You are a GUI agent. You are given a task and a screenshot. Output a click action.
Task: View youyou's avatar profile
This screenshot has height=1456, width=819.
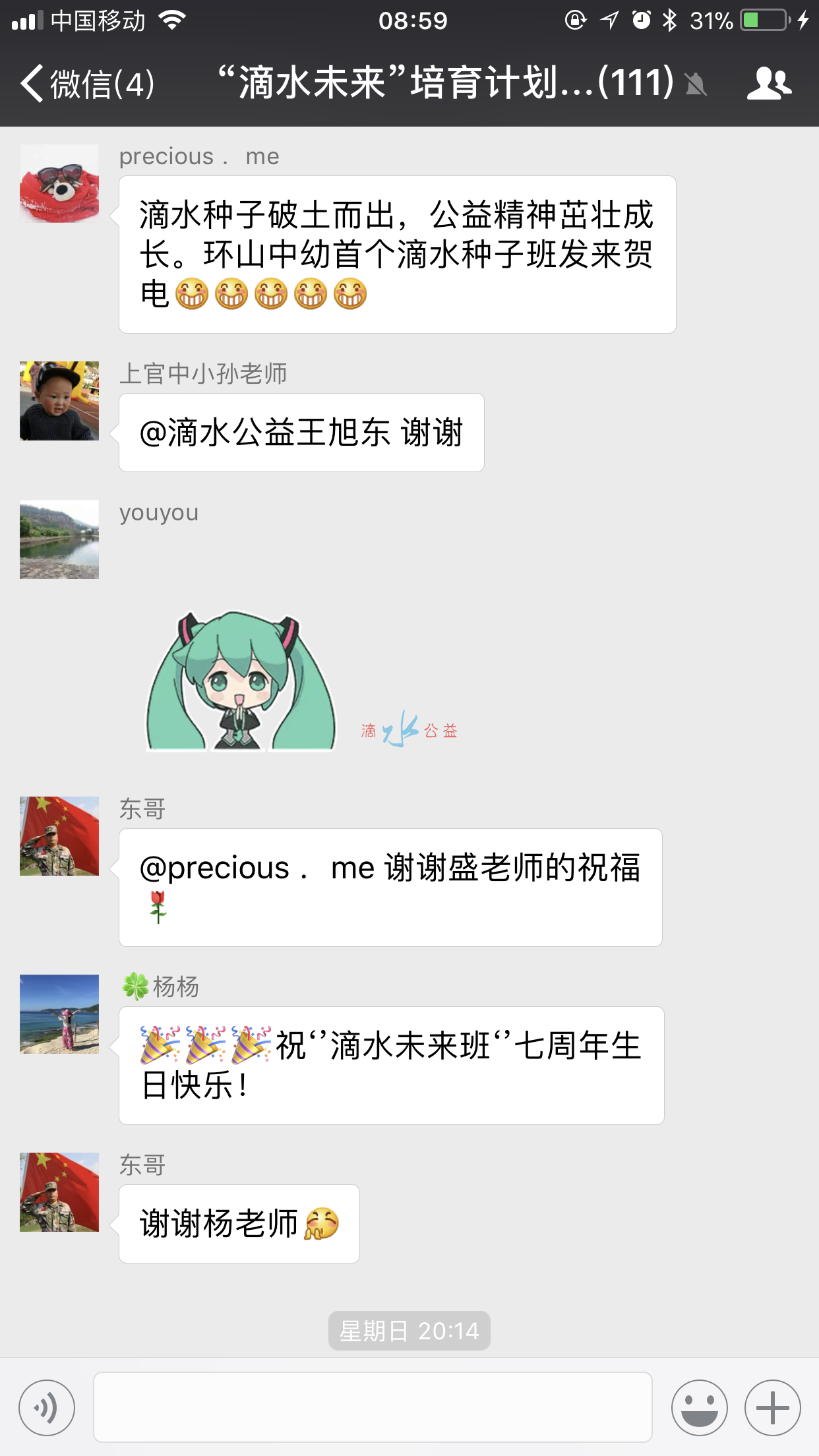(59, 539)
